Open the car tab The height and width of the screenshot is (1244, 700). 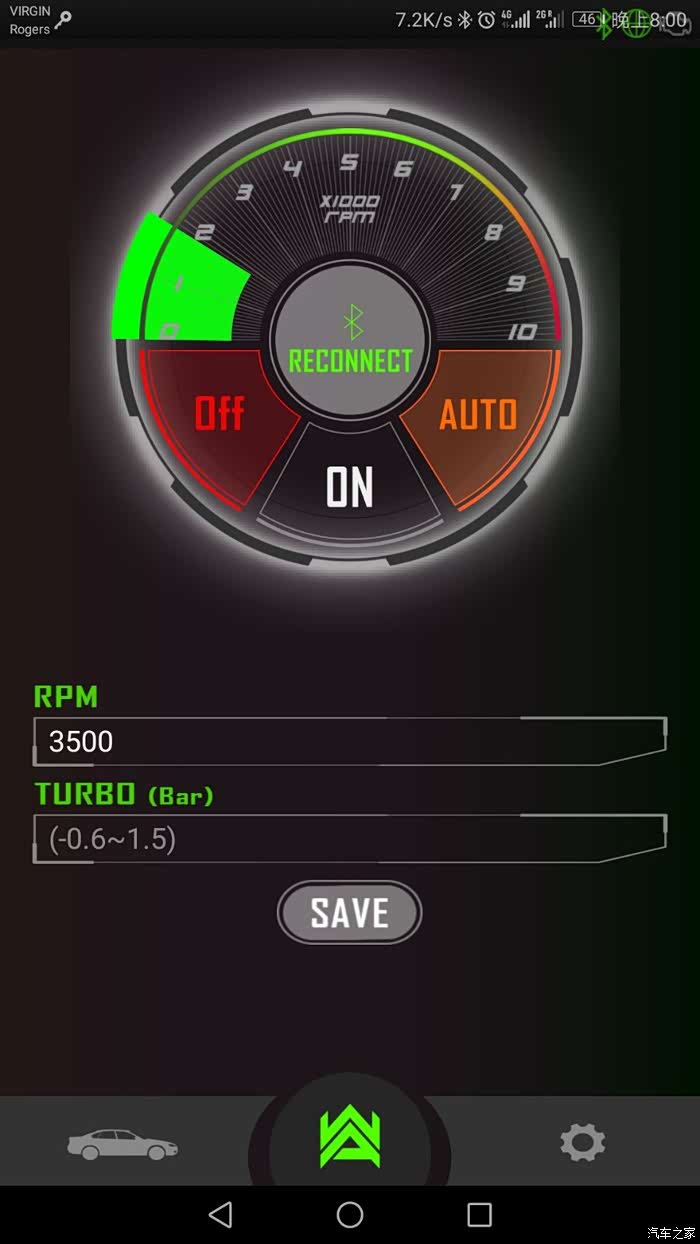point(122,1144)
